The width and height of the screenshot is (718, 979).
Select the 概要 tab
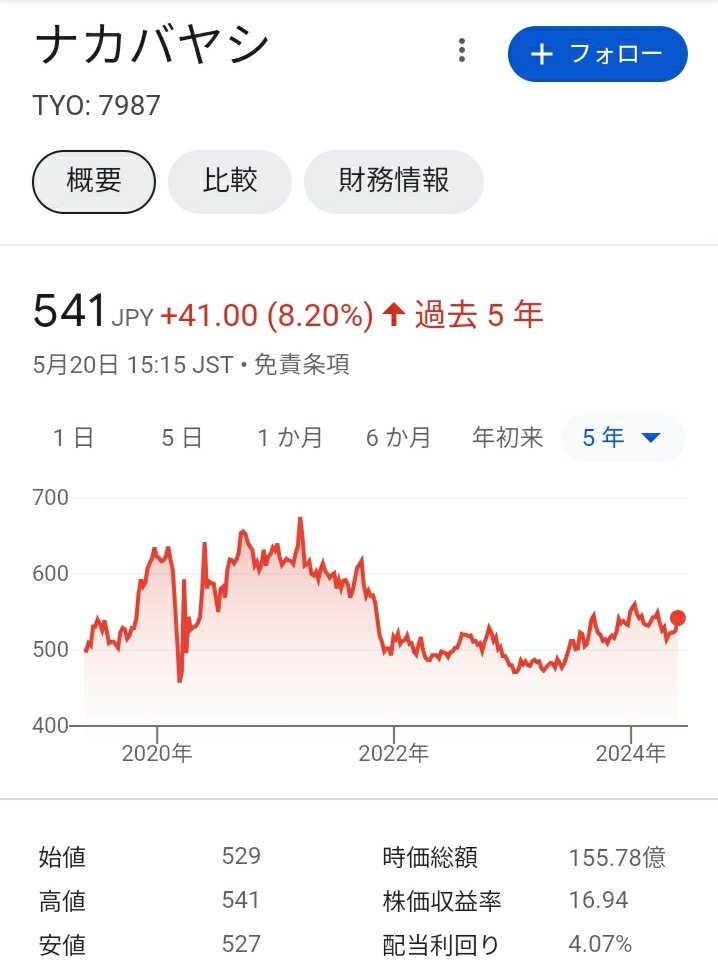[94, 181]
